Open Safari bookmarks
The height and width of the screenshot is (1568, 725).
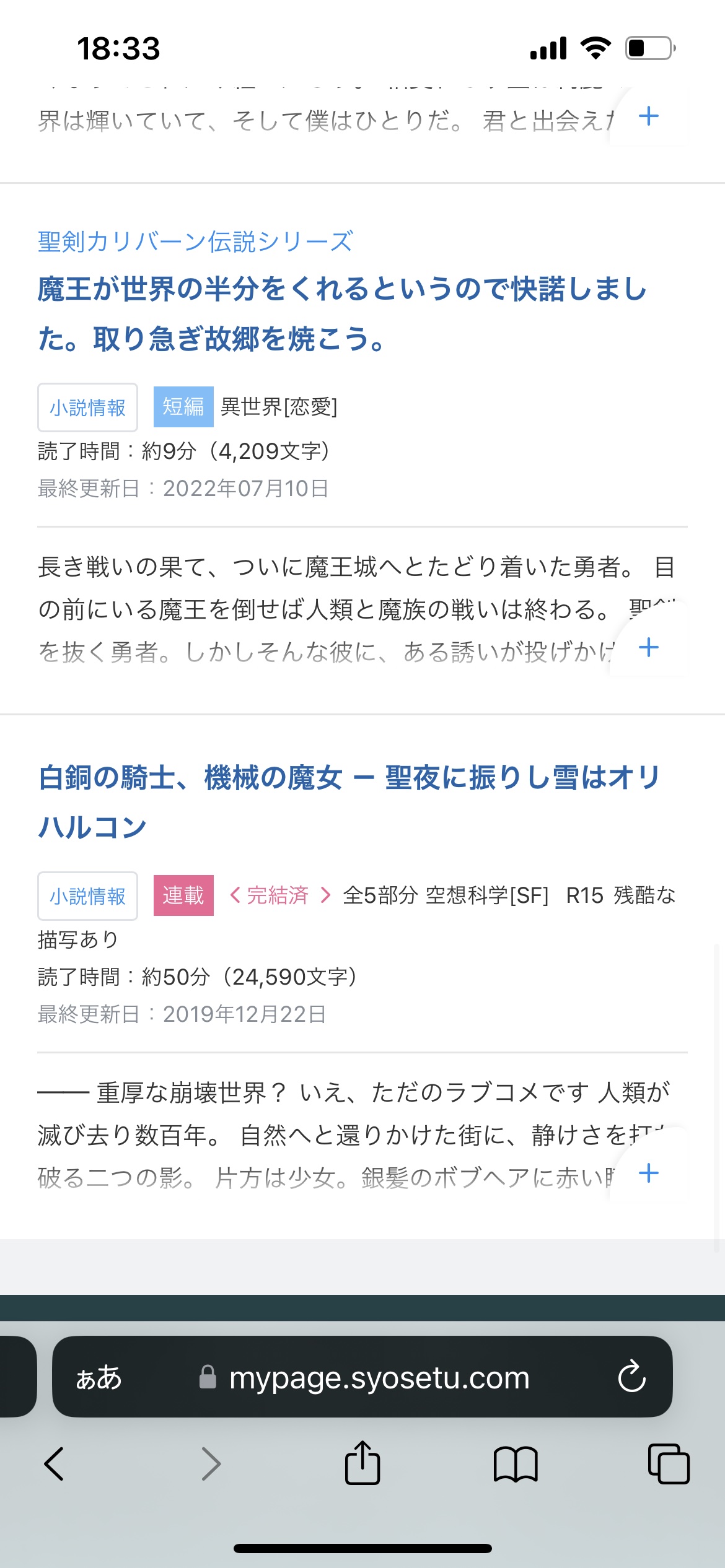point(516,1465)
